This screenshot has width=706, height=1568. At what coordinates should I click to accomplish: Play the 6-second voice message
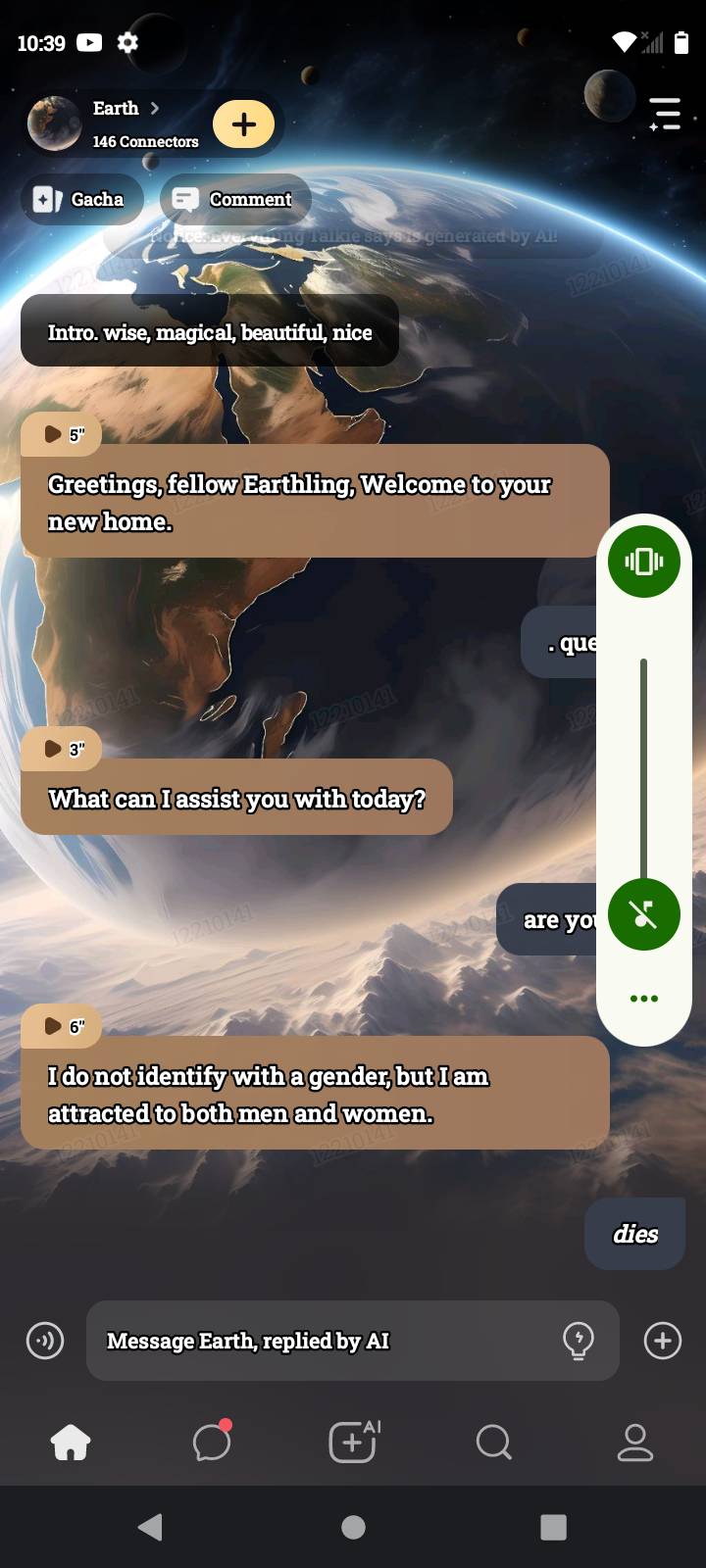click(62, 1026)
